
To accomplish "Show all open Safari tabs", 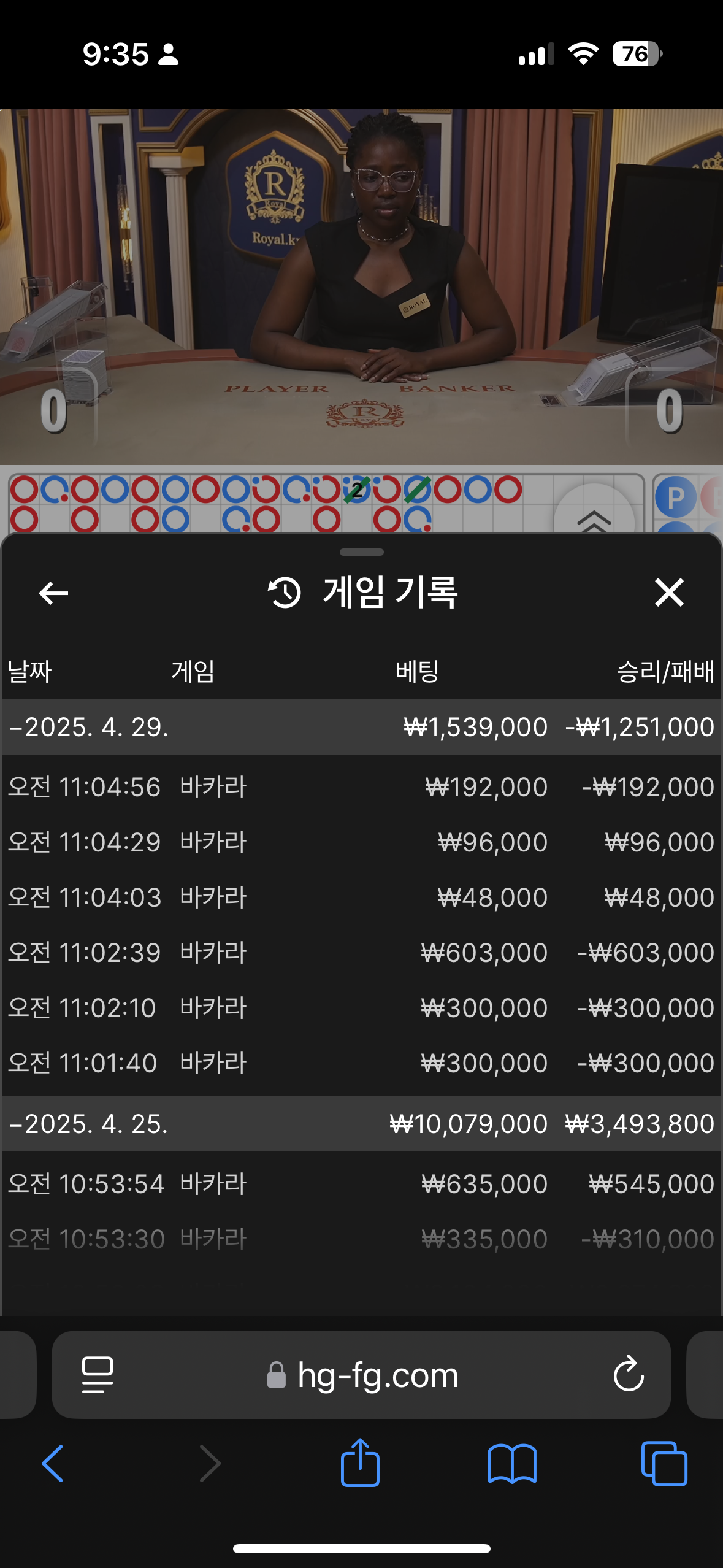I will tap(664, 1463).
